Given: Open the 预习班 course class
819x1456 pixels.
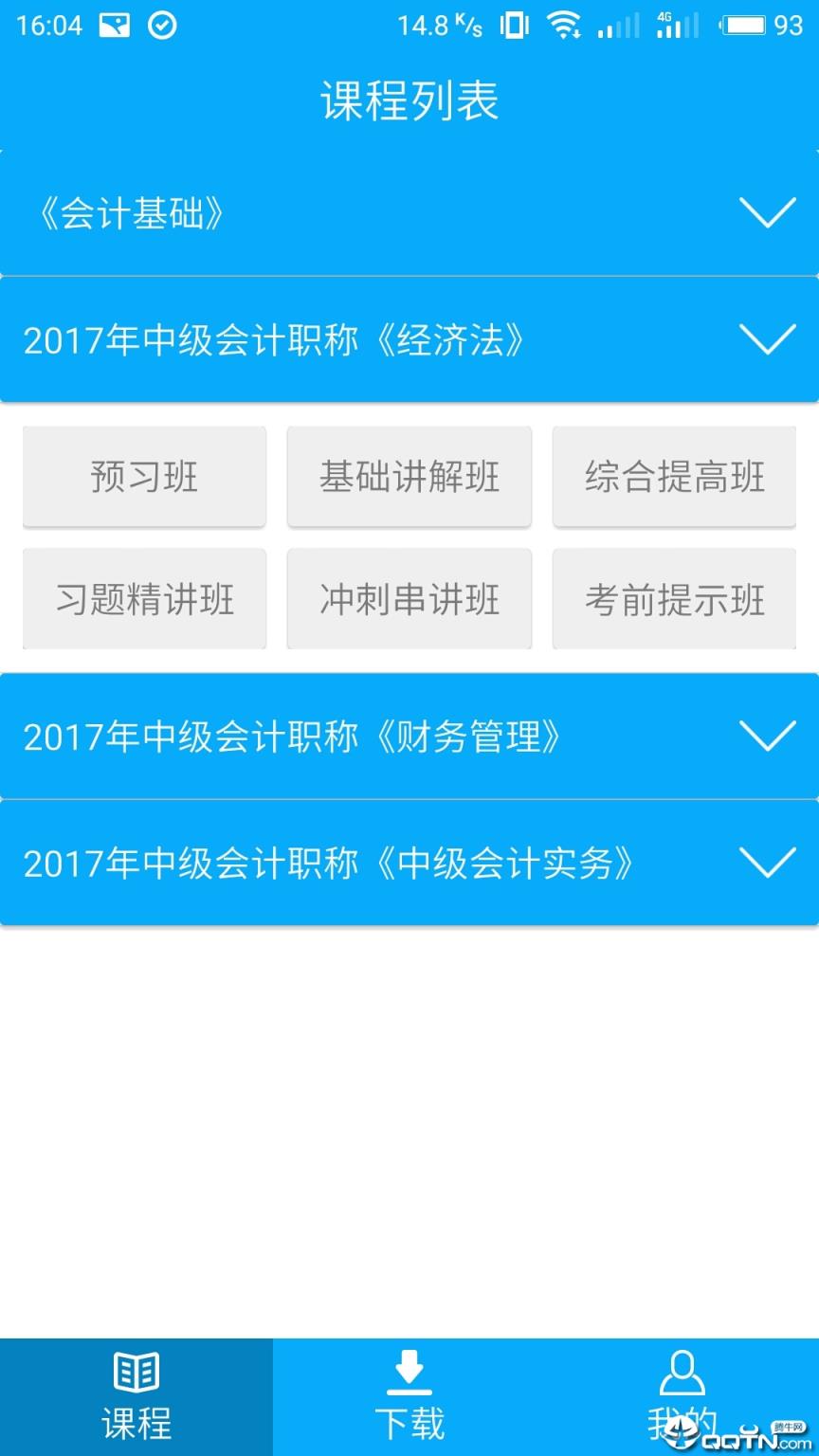Looking at the screenshot, I should (x=144, y=477).
